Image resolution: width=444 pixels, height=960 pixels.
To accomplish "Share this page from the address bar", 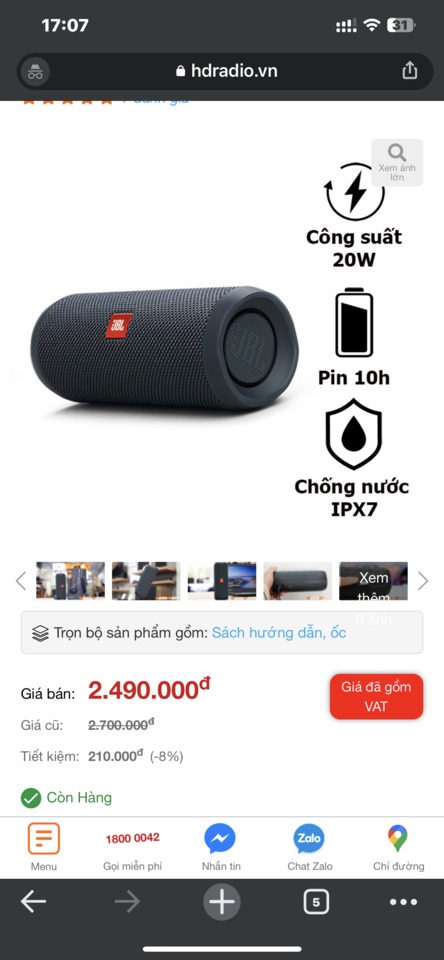I will [409, 71].
